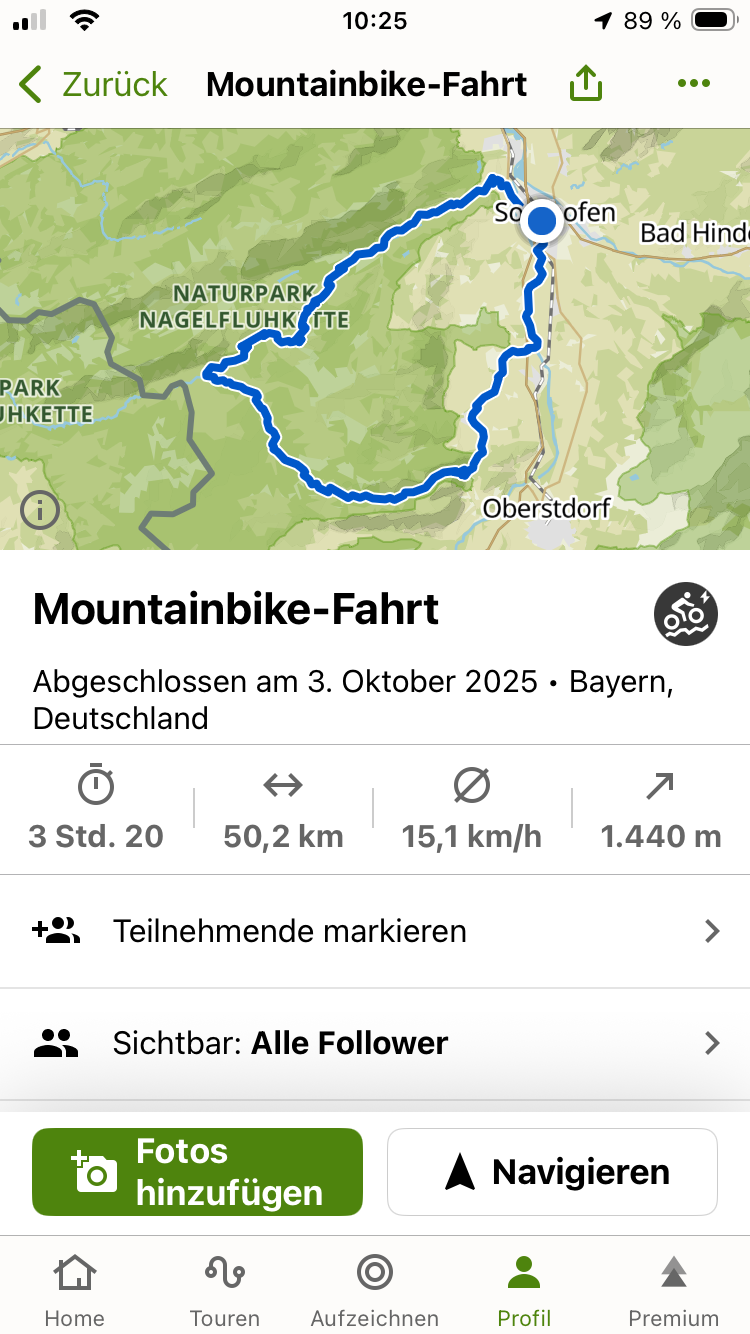View the Premium tab
This screenshot has height=1334, width=750.
[x=673, y=1290]
